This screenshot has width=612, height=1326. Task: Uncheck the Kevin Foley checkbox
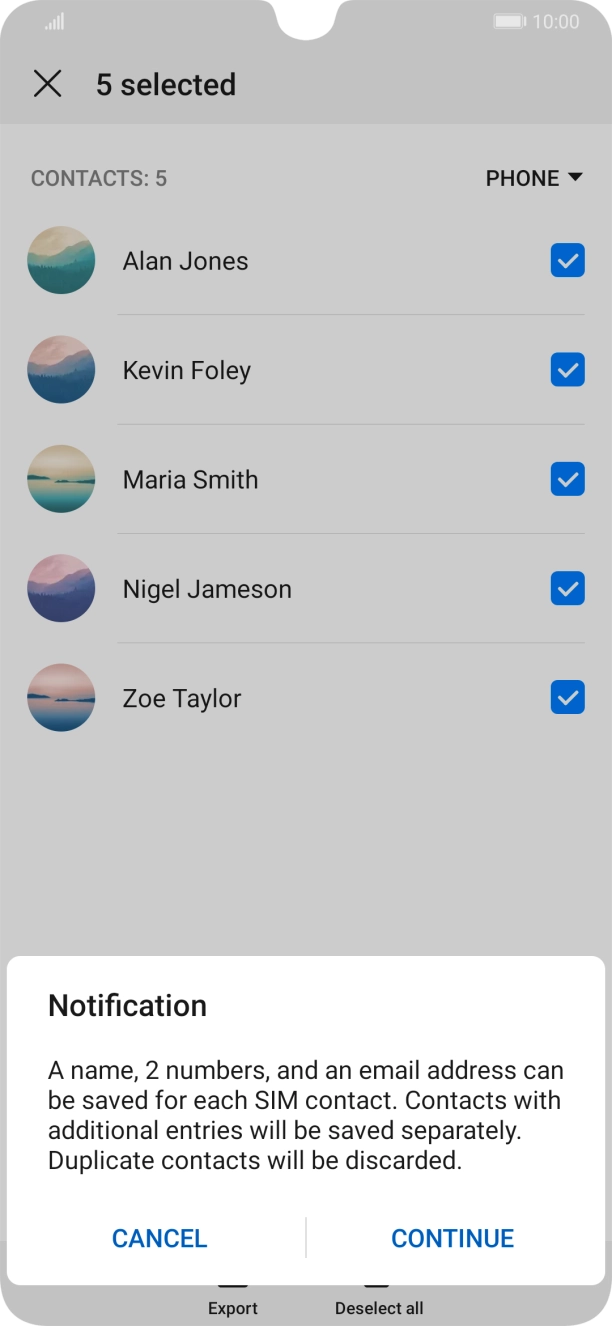(x=567, y=370)
